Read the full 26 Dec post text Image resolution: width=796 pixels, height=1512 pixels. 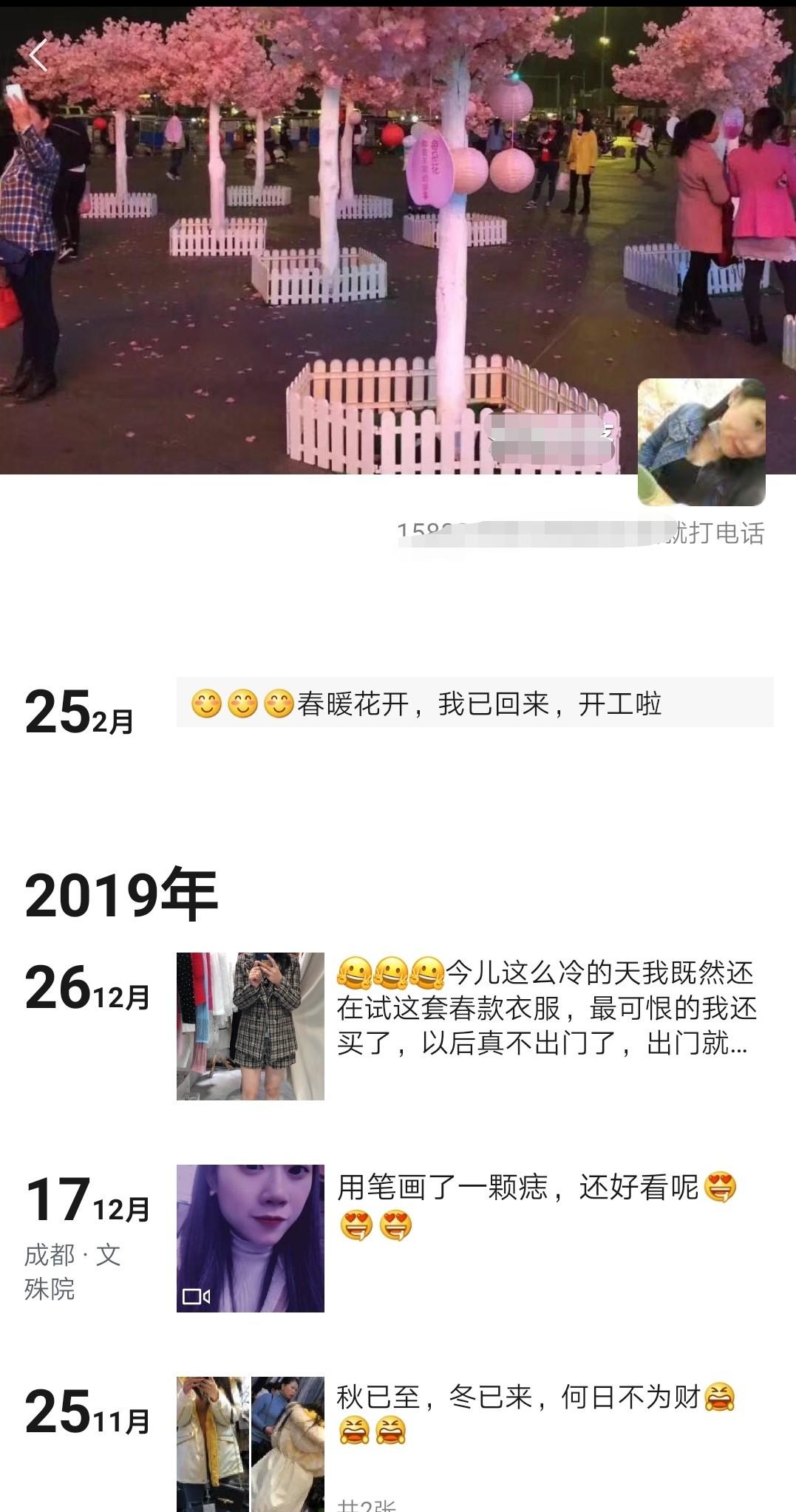point(545,1008)
